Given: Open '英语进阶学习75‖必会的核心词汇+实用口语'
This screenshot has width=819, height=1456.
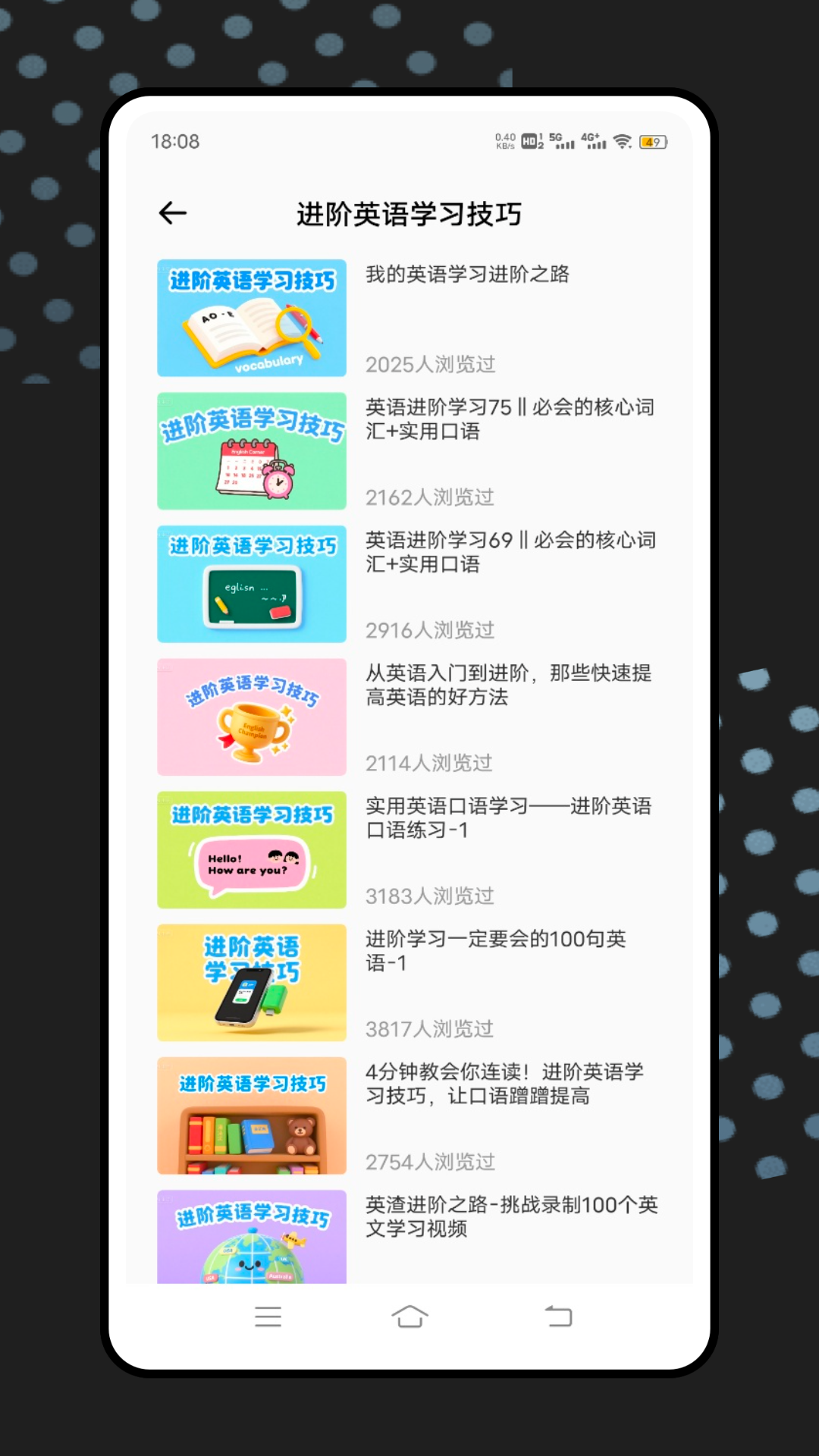Looking at the screenshot, I should point(510,420).
